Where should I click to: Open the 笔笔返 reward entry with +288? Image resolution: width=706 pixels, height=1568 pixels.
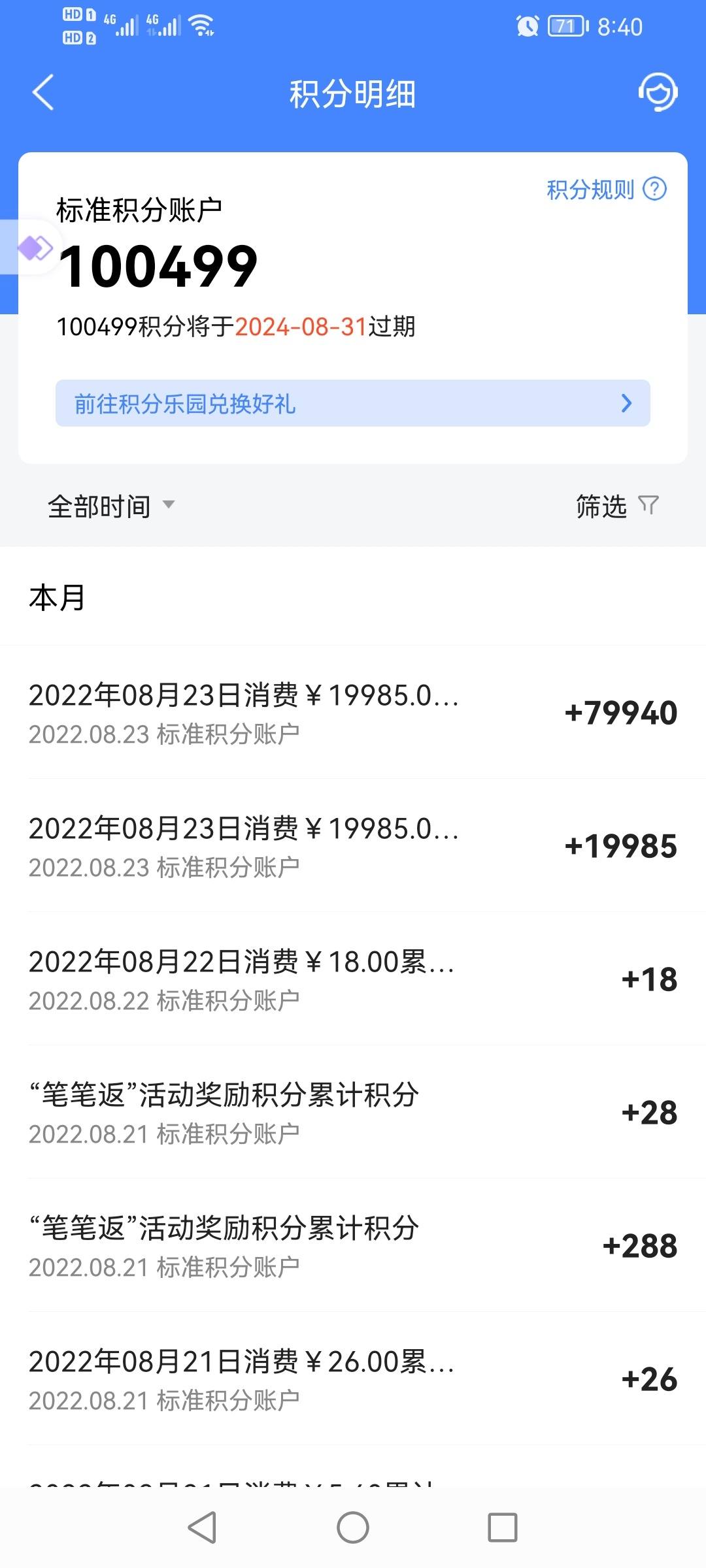tap(353, 1245)
